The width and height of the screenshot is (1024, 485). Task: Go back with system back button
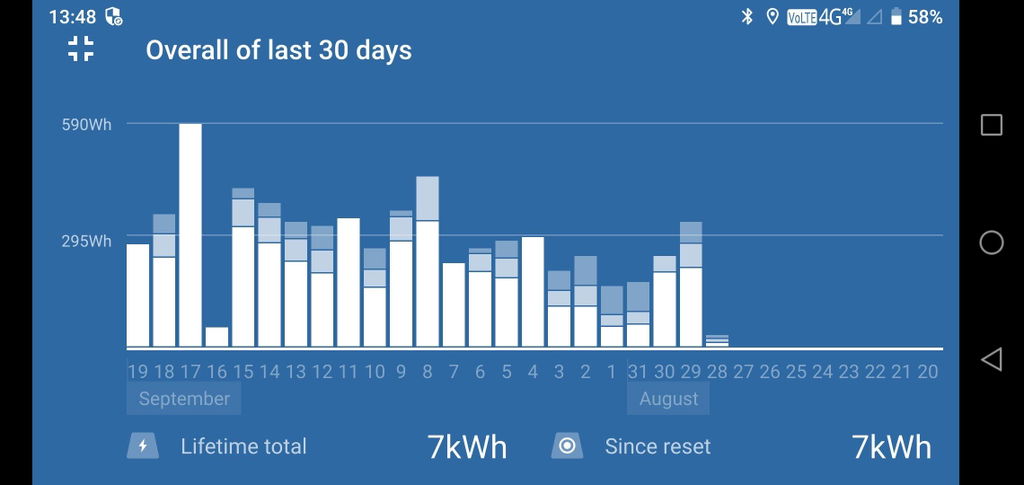pyautogui.click(x=991, y=359)
